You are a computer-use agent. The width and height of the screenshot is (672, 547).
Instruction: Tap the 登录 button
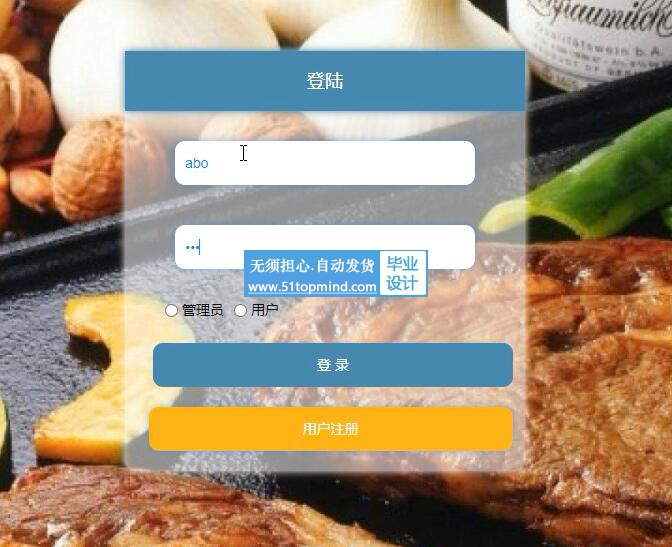point(332,365)
